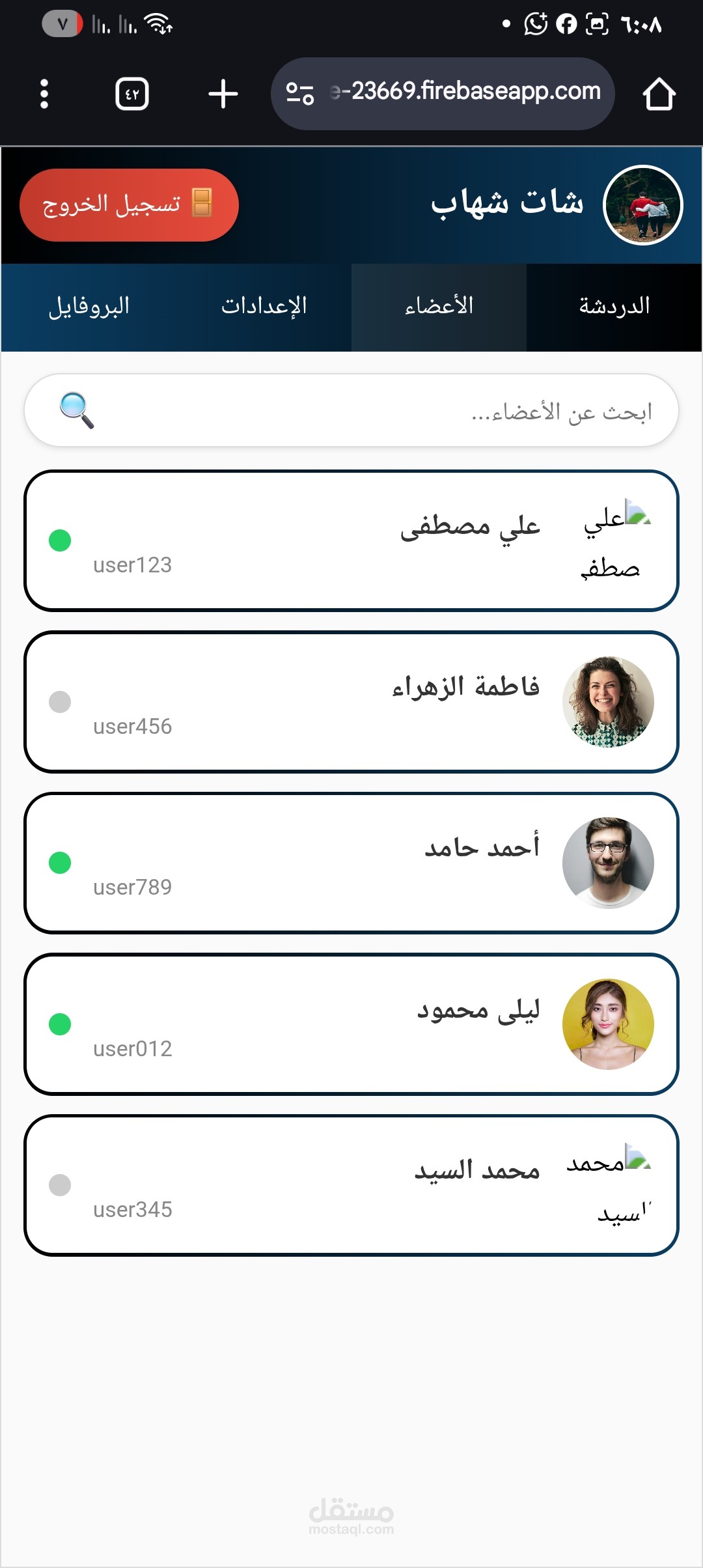The height and width of the screenshot is (1568, 703).
Task: Go to the البروفايل tab
Action: (89, 307)
